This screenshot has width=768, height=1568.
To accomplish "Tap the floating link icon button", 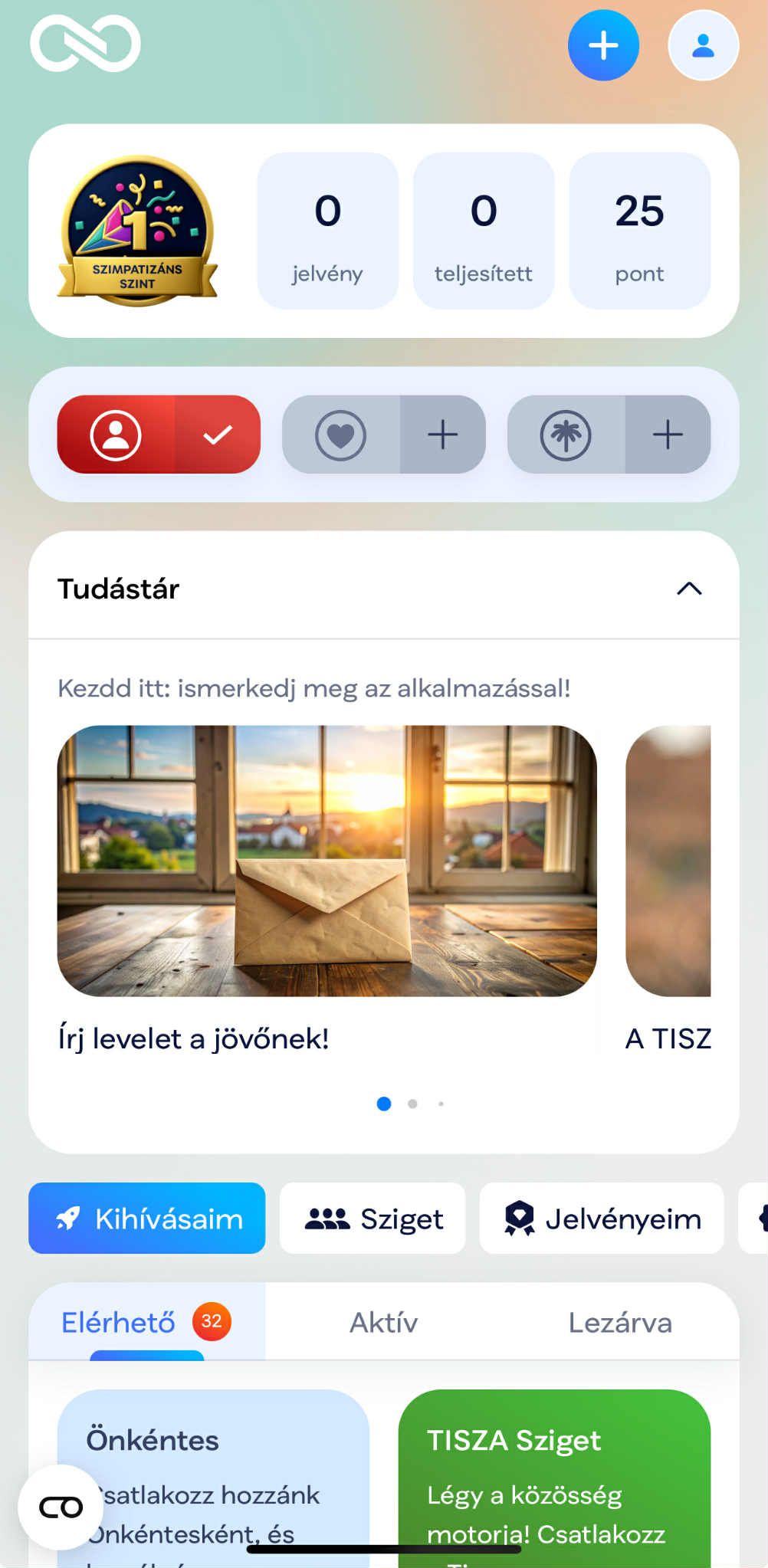I will pos(61,1507).
